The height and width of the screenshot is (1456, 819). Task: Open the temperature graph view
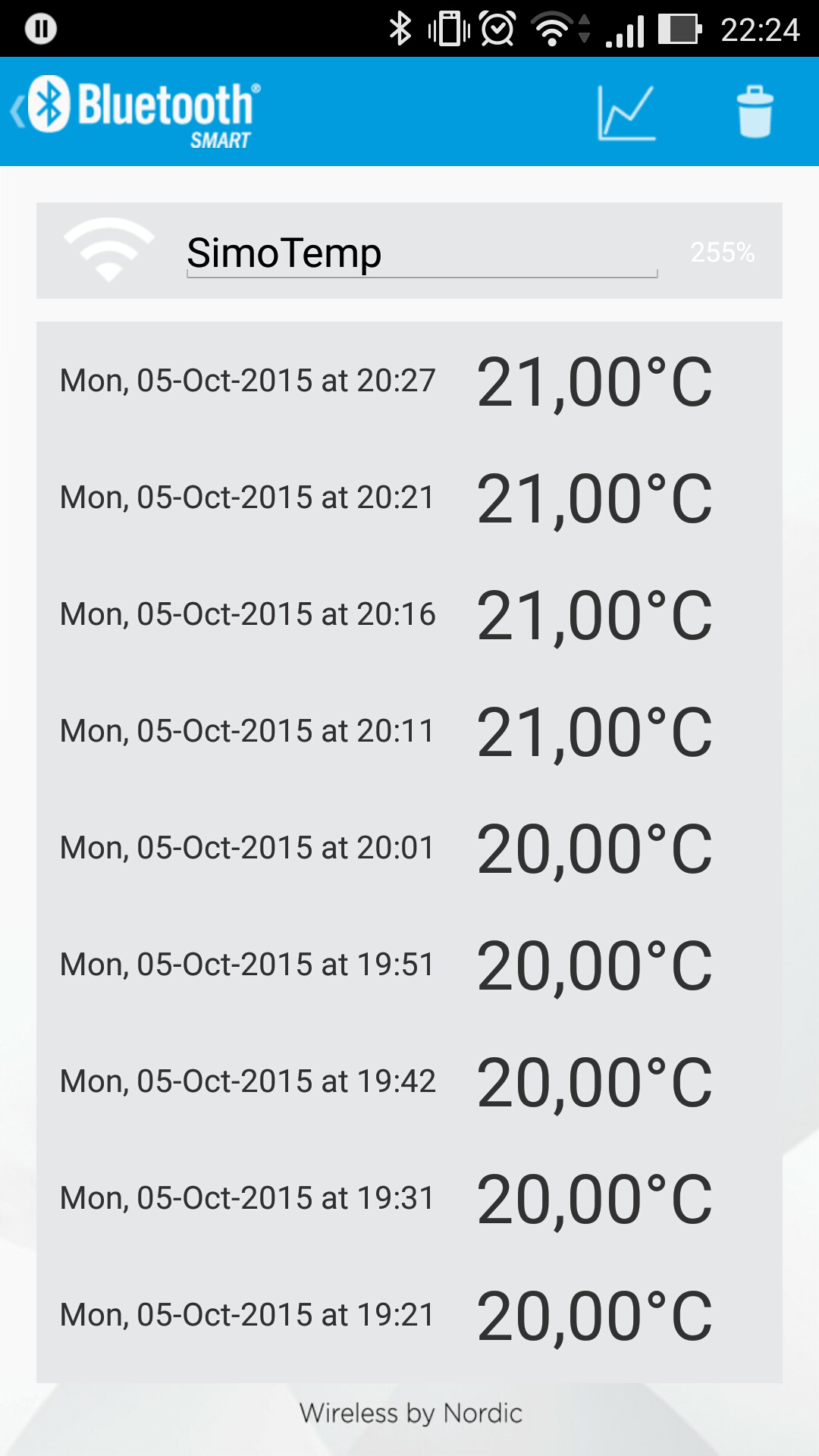point(626,112)
